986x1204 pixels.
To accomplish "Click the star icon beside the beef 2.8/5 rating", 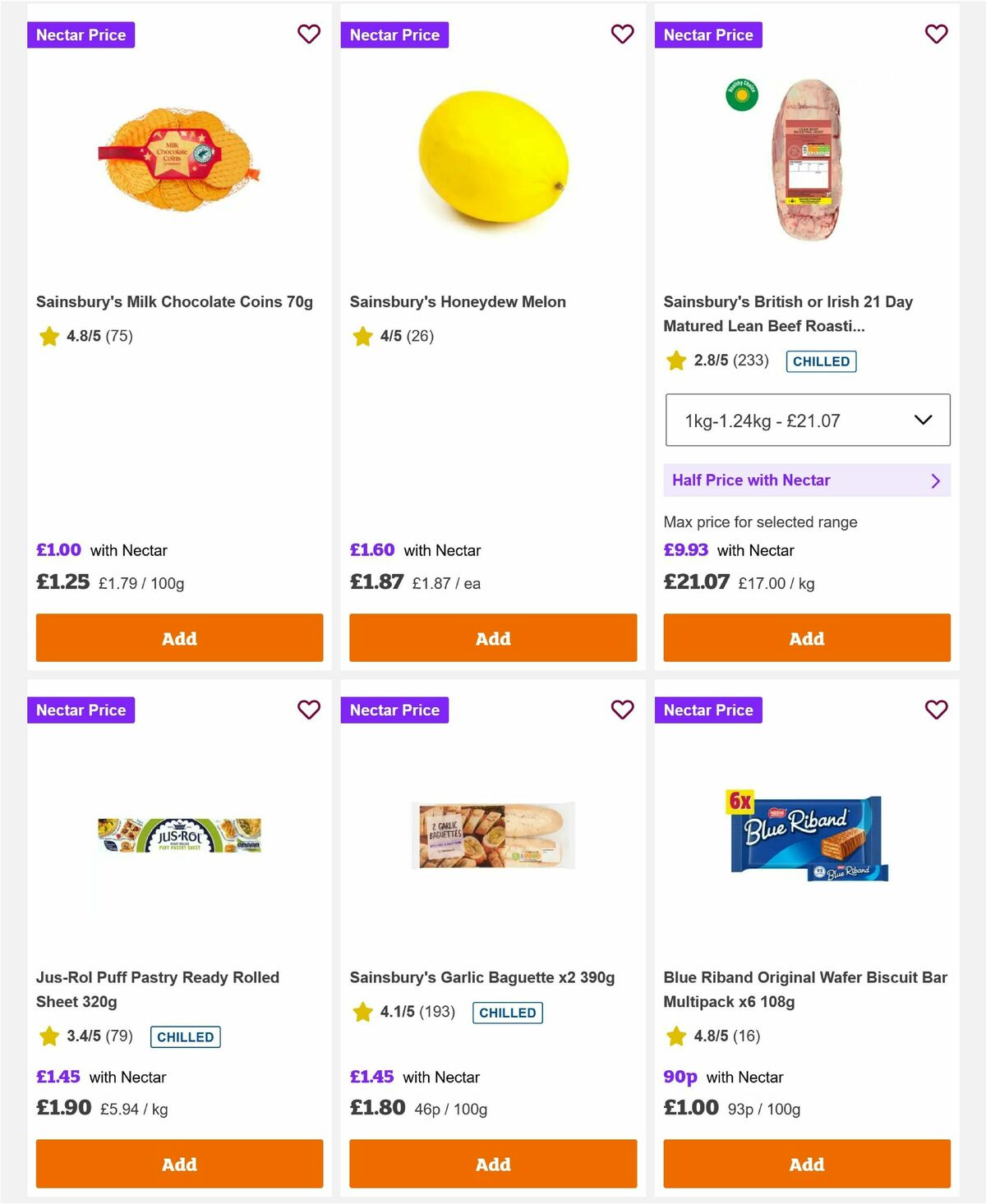I will coord(675,360).
